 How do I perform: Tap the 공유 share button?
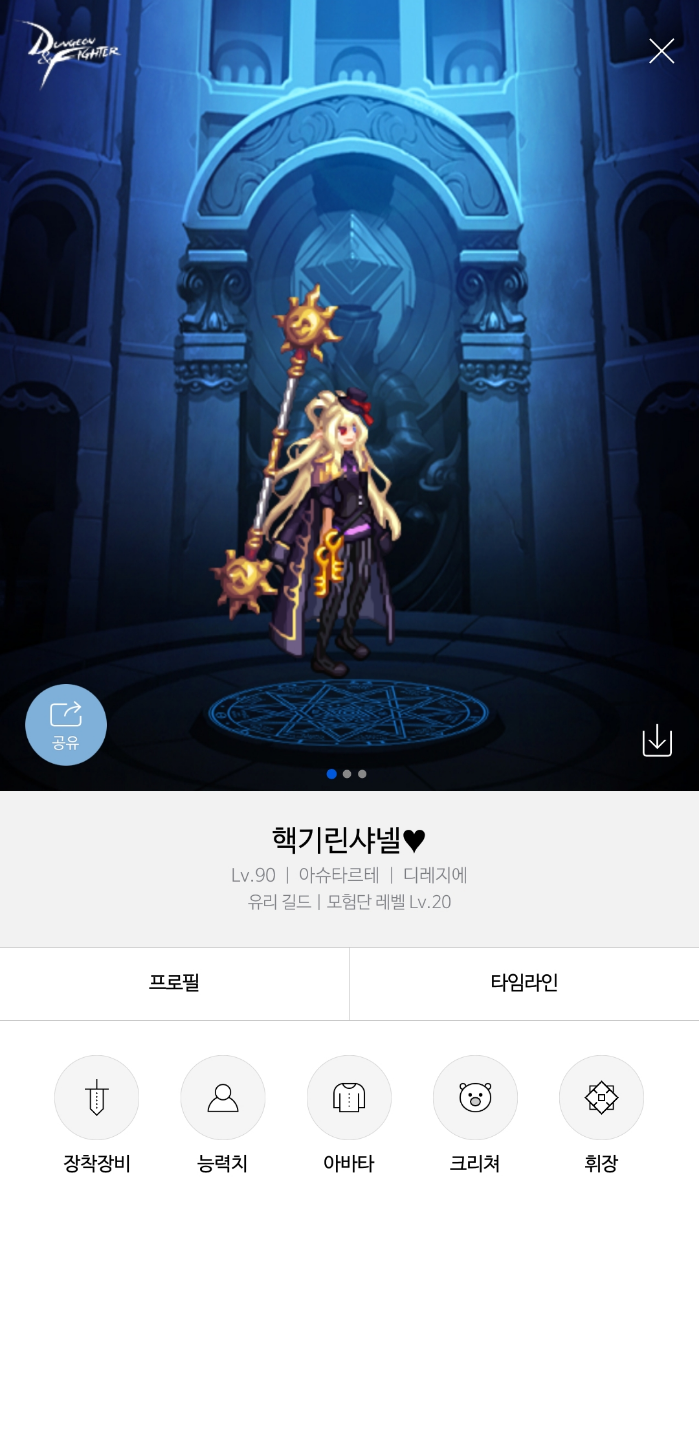tap(66, 725)
